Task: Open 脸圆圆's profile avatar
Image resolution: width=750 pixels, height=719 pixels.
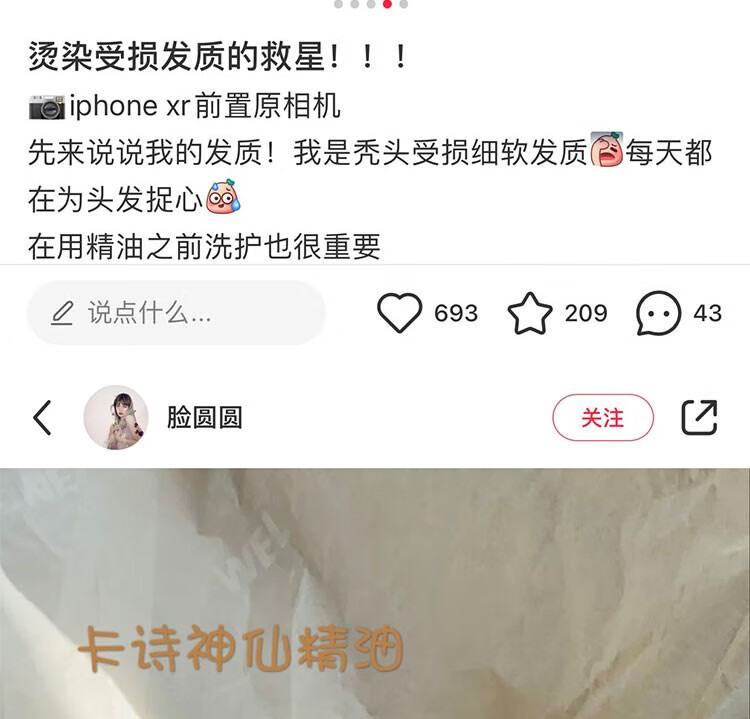Action: tap(116, 418)
